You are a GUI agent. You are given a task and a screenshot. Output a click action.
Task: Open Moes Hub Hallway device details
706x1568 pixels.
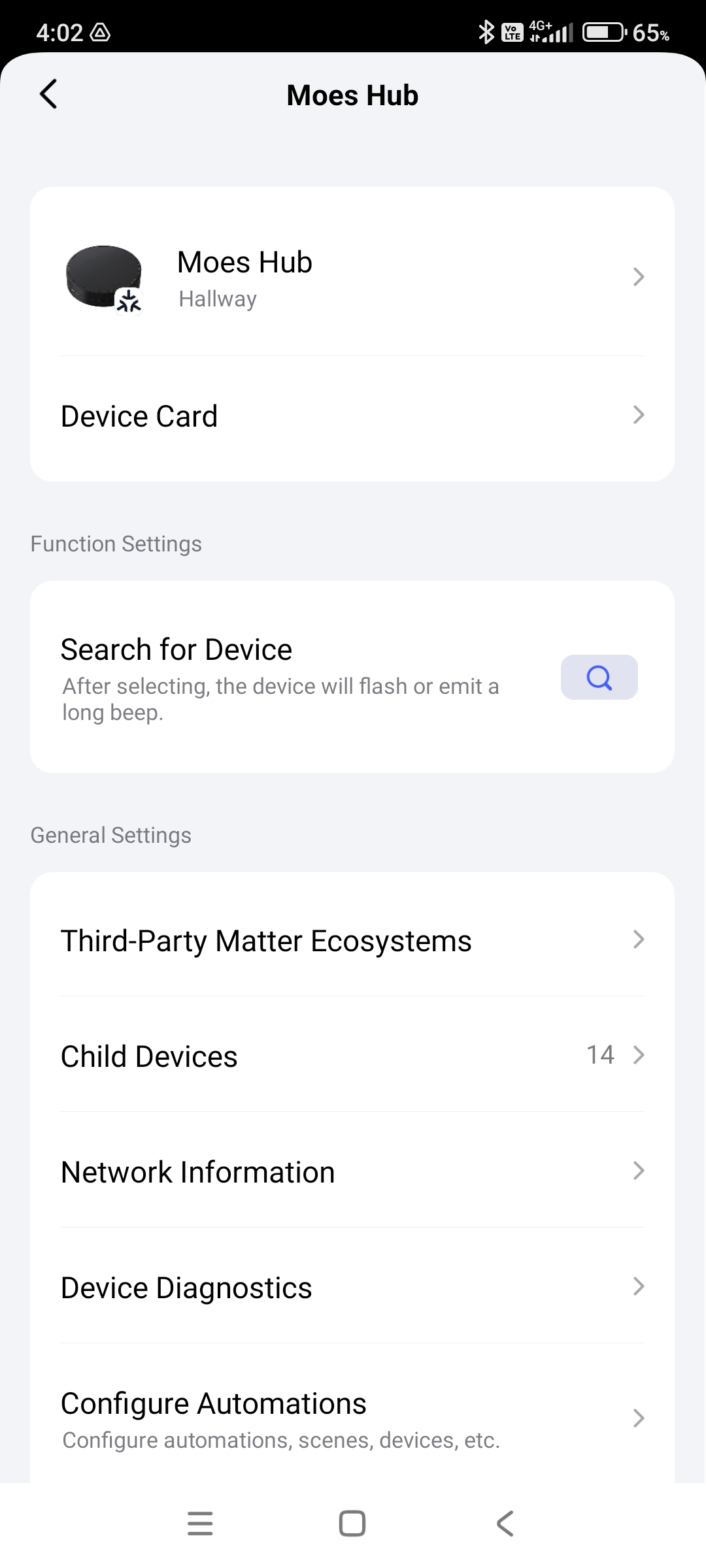(x=352, y=278)
